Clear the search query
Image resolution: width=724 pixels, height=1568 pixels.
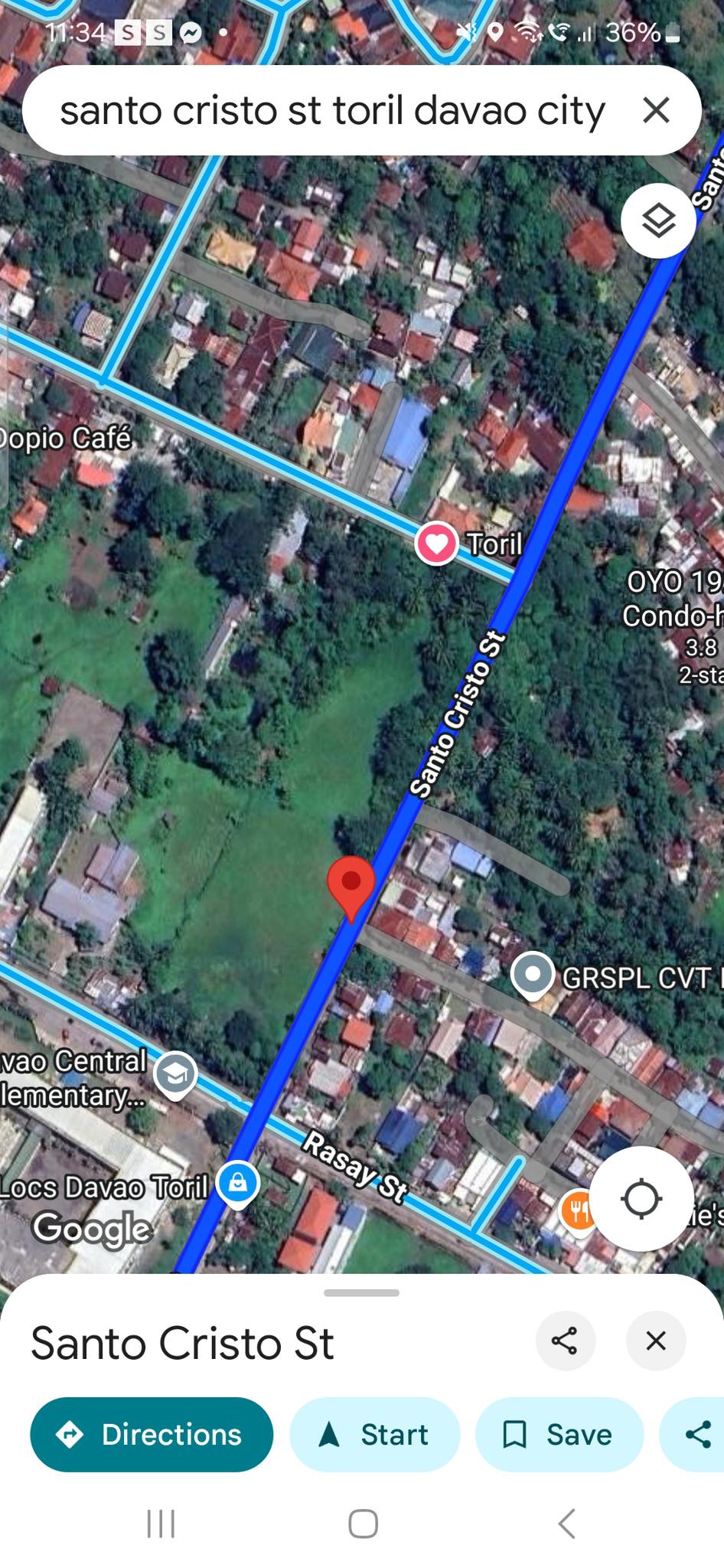click(x=656, y=111)
